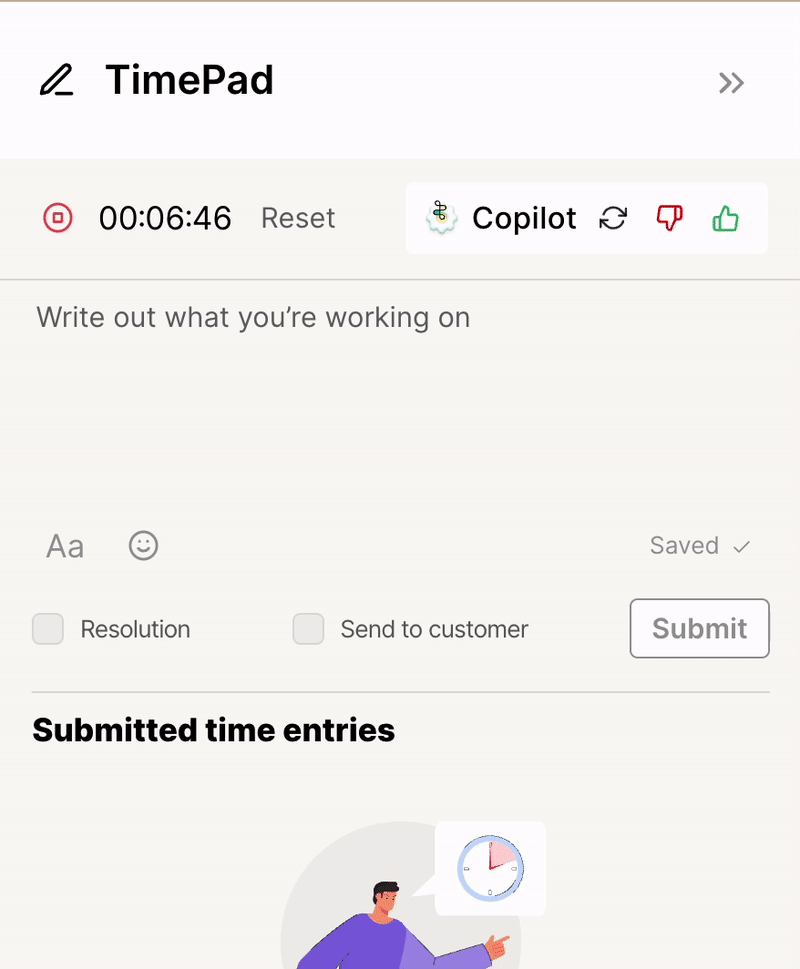The height and width of the screenshot is (969, 800).
Task: Give Copilot a thumbs down
Action: pos(669,218)
